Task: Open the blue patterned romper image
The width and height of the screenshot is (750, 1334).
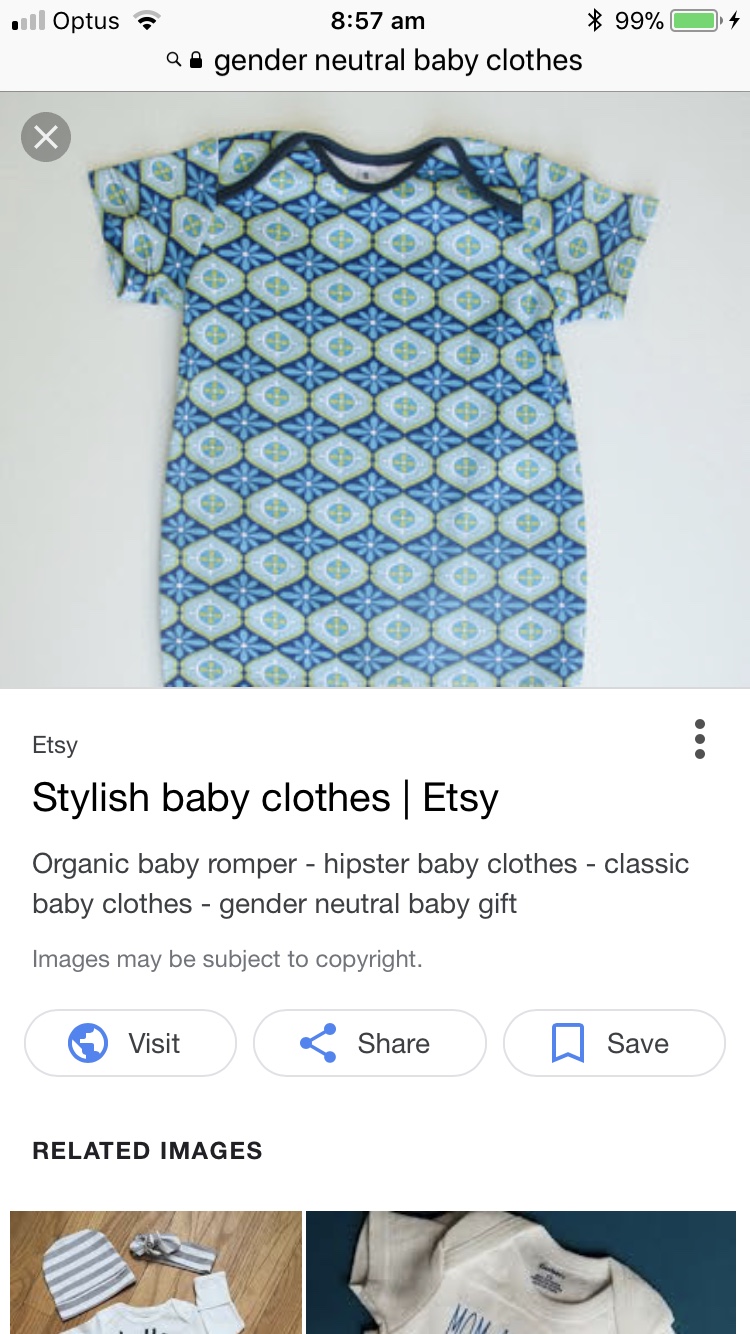Action: click(x=375, y=400)
